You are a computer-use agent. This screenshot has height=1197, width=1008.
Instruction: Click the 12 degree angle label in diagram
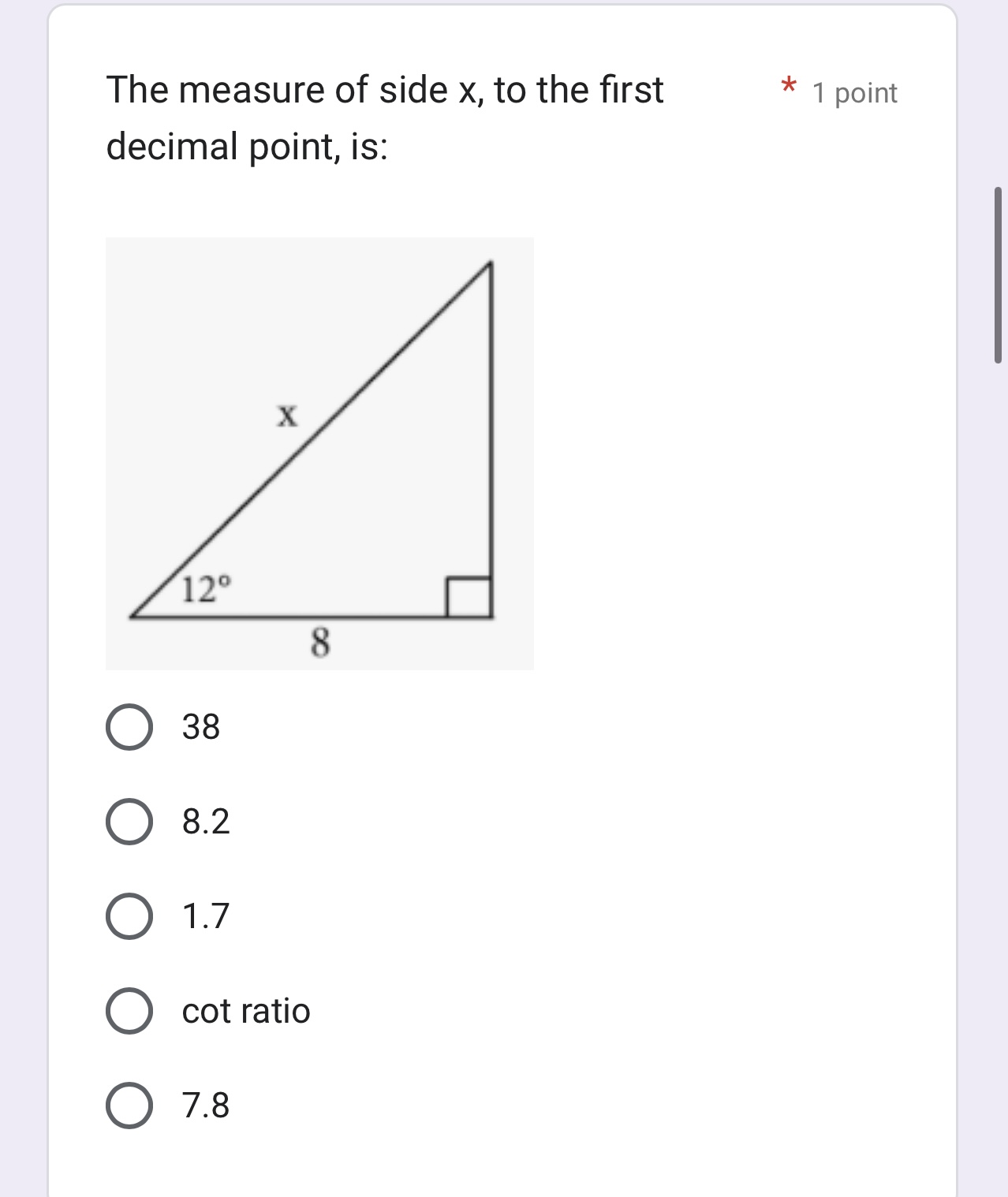[207, 587]
